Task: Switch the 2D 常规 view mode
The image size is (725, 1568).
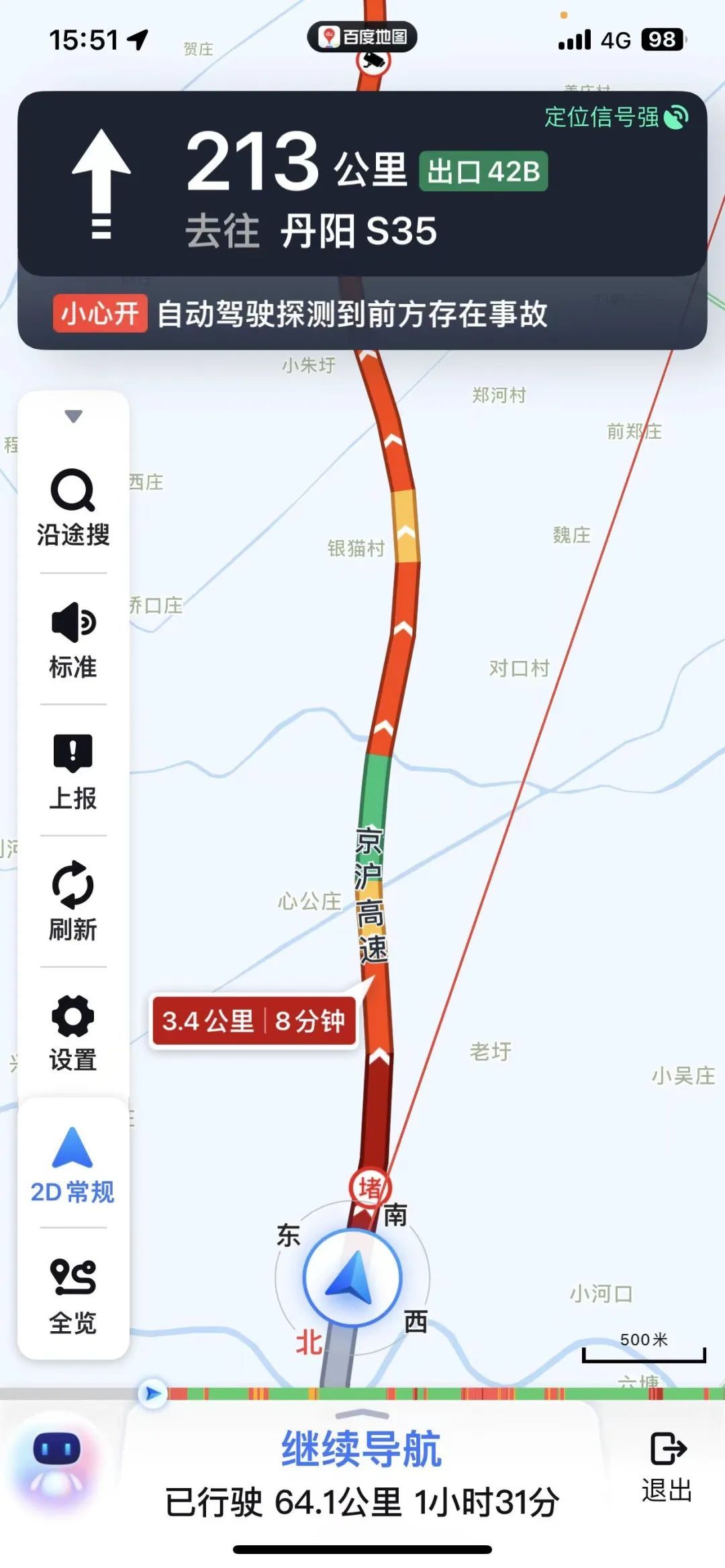Action: tap(74, 1159)
